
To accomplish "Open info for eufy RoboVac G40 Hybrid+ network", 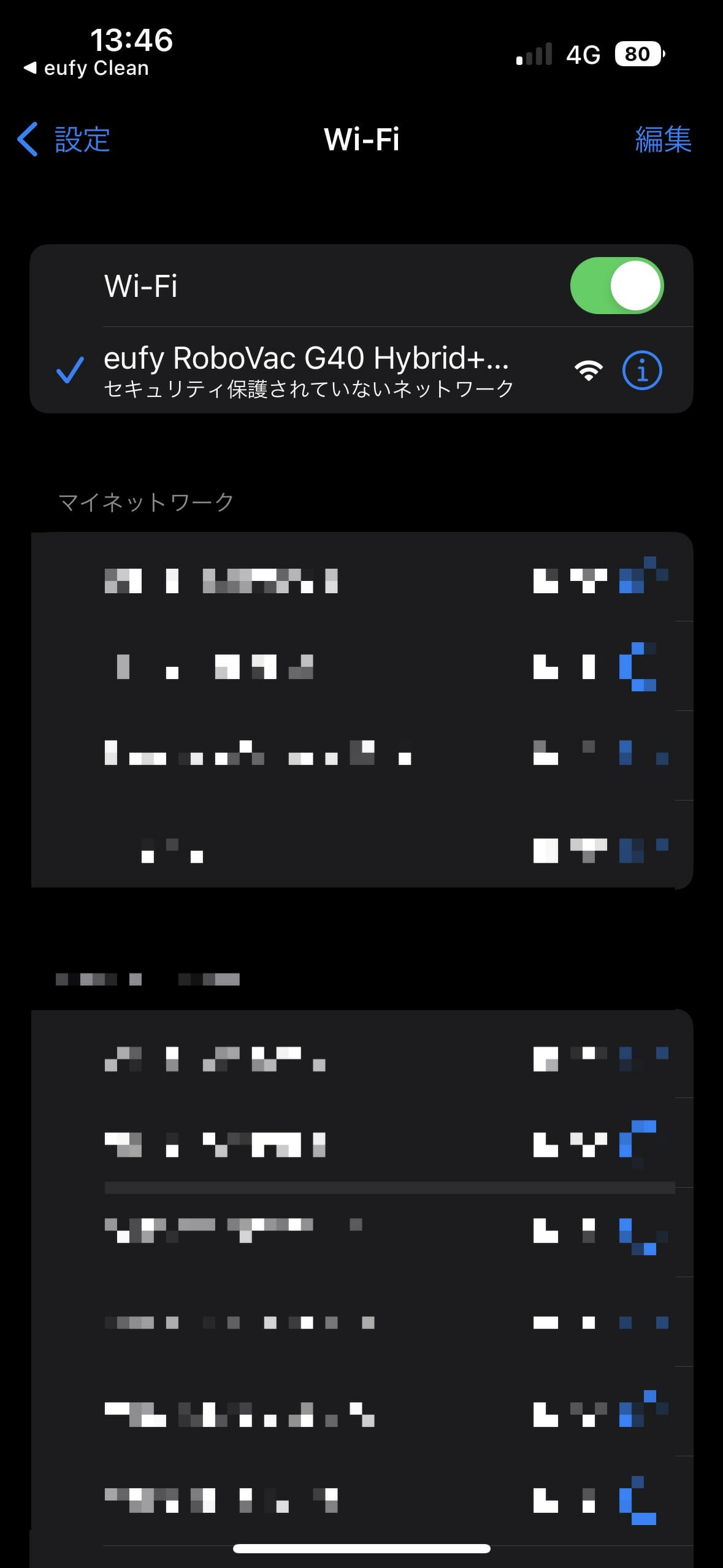I will 641,371.
